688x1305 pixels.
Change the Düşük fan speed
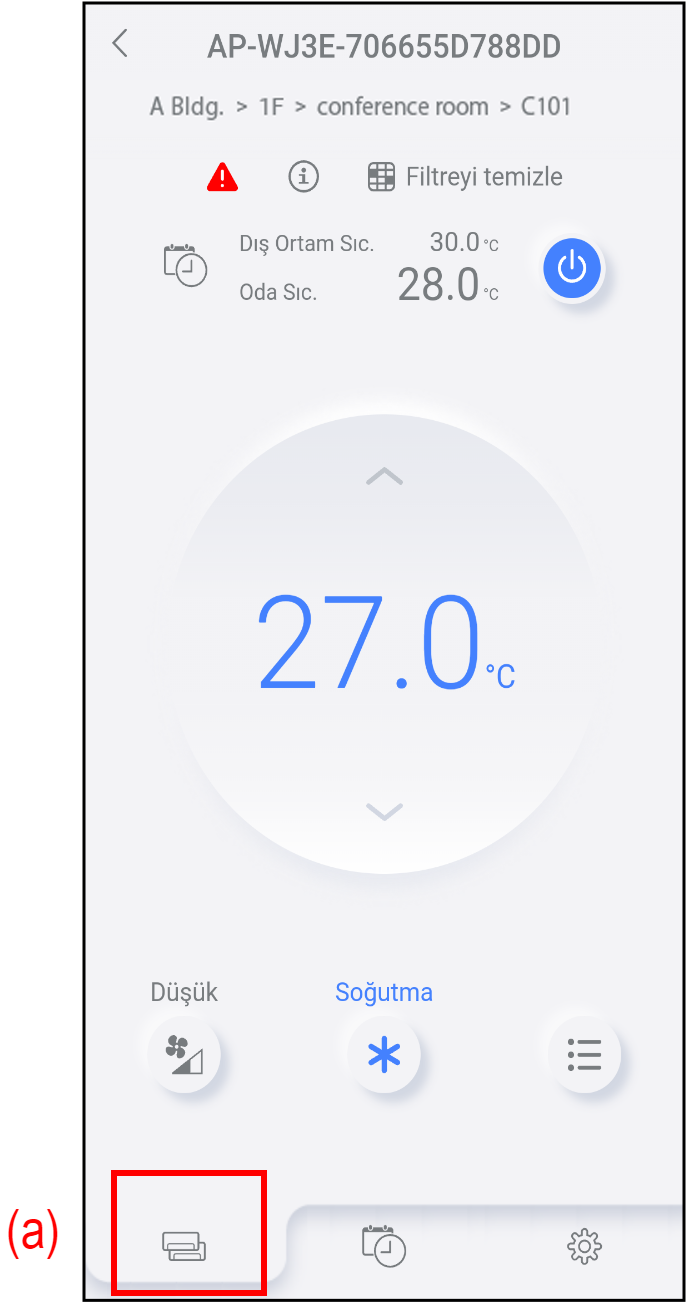184,1053
